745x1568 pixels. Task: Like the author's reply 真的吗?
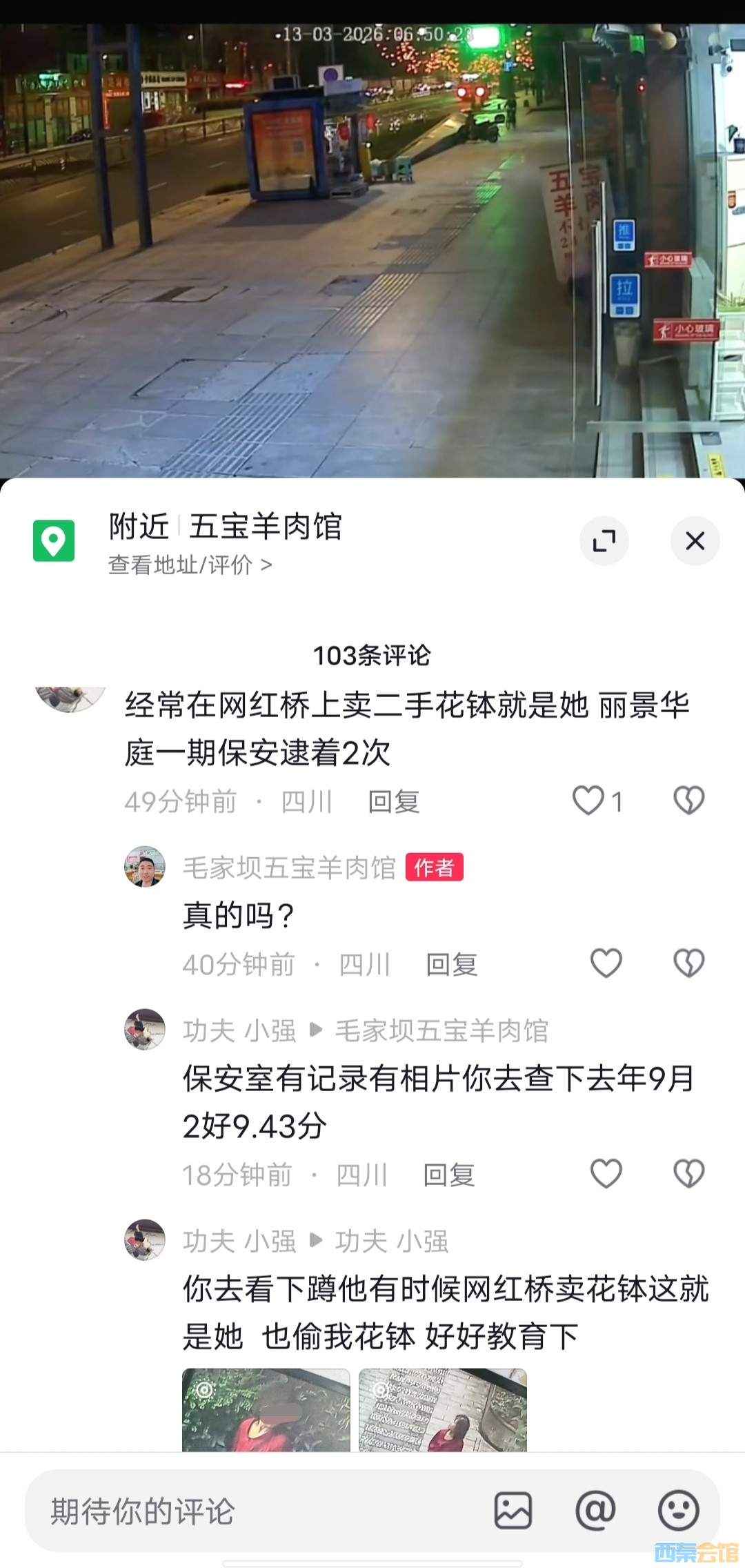tap(606, 963)
